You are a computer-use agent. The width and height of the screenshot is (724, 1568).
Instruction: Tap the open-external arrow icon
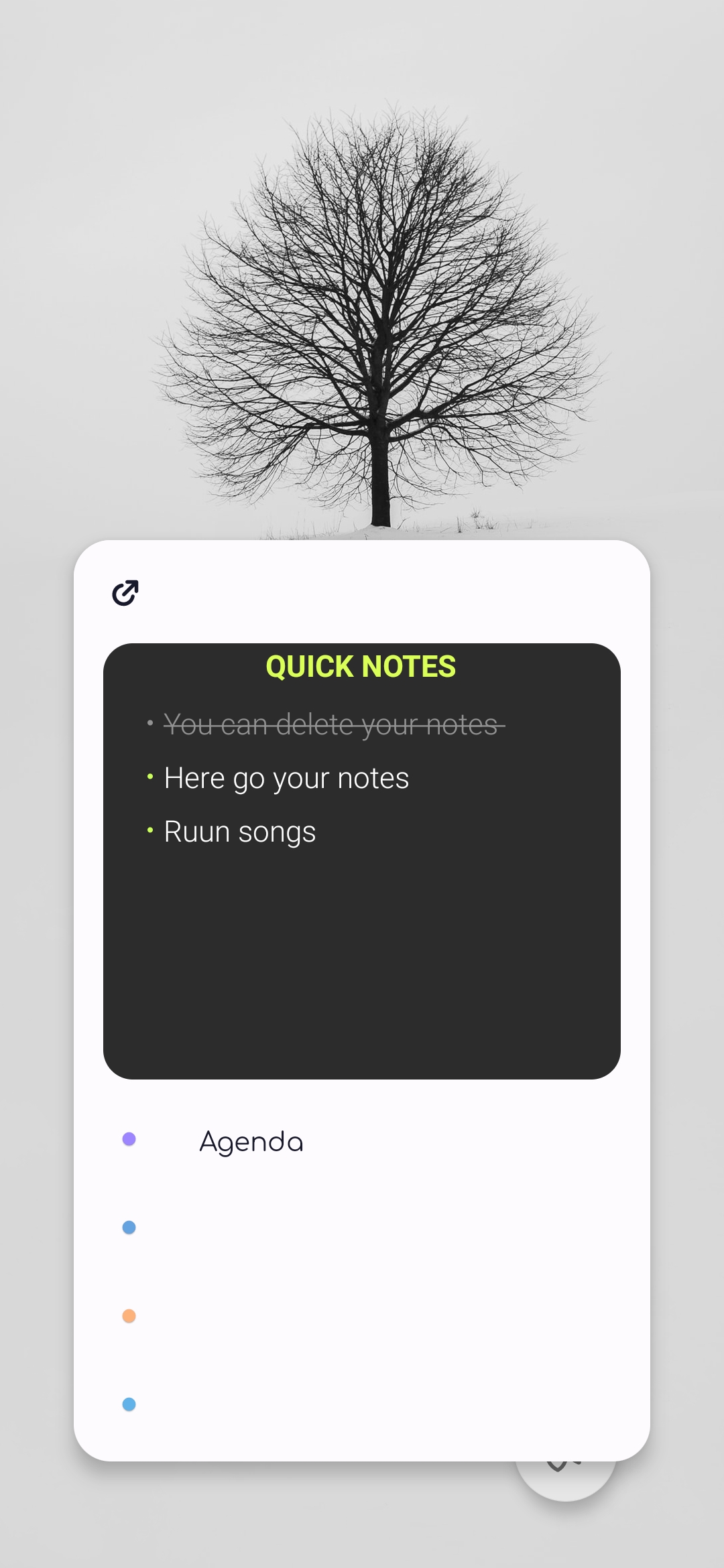(125, 592)
